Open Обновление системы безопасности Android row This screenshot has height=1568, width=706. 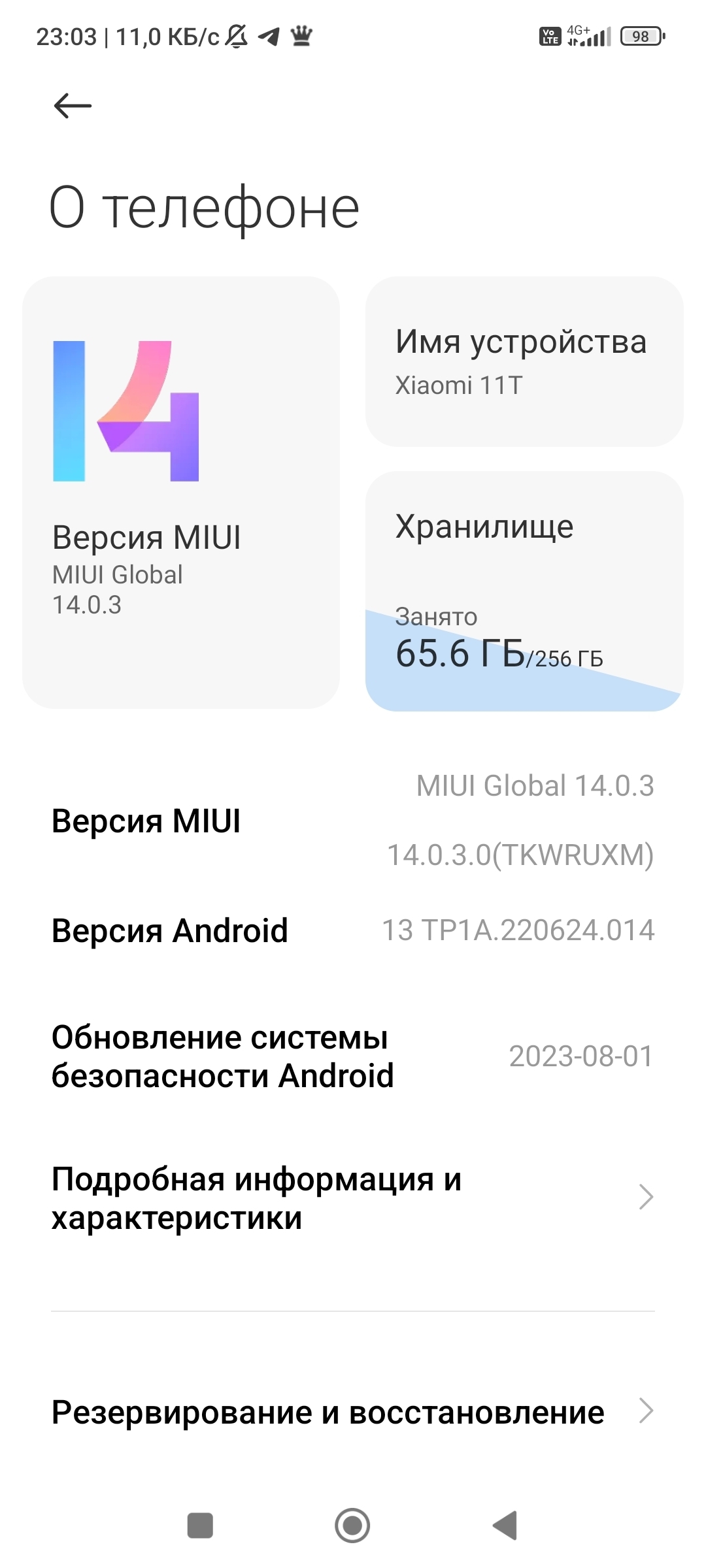tap(353, 1056)
